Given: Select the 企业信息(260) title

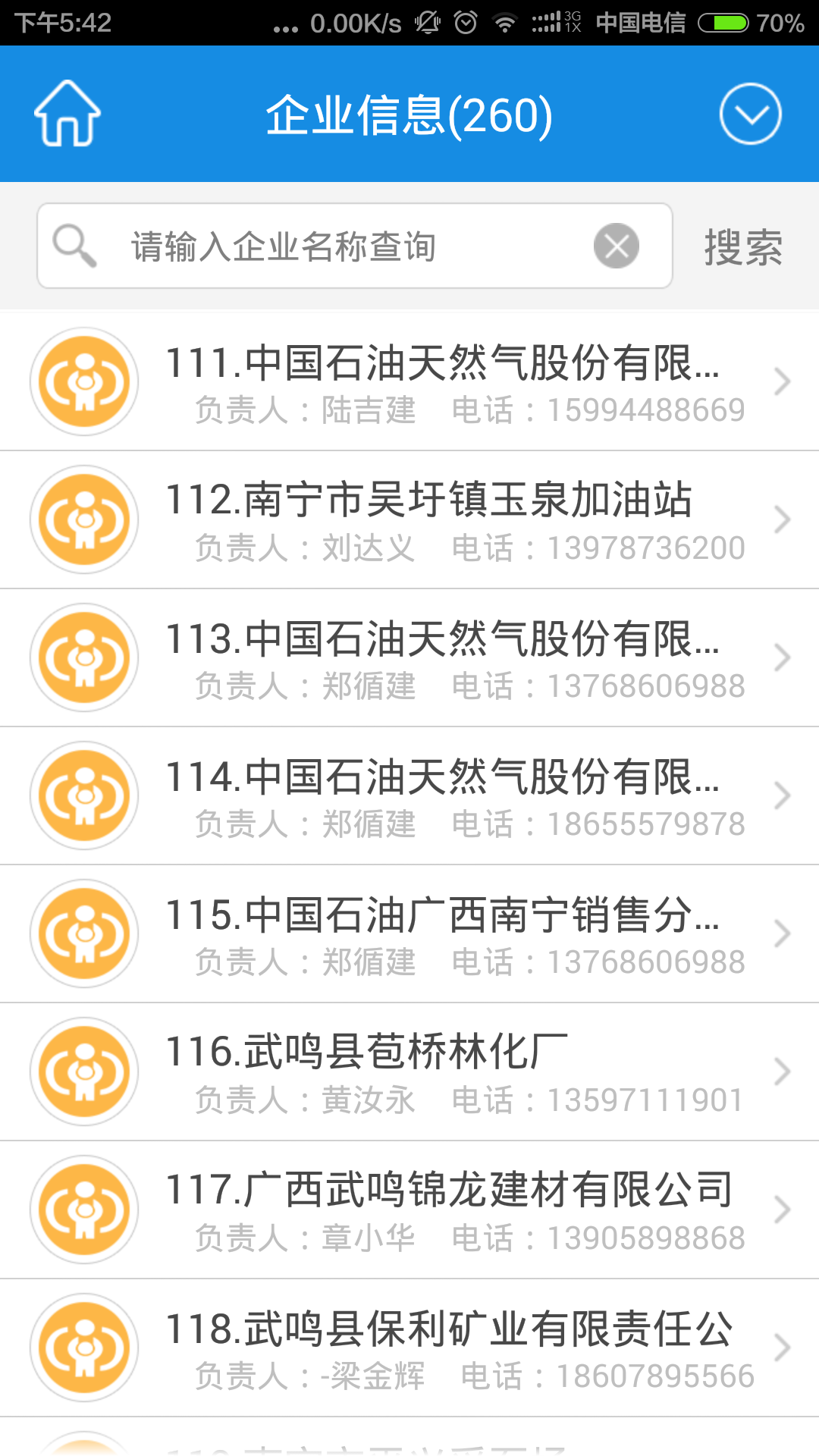Looking at the screenshot, I should (408, 115).
